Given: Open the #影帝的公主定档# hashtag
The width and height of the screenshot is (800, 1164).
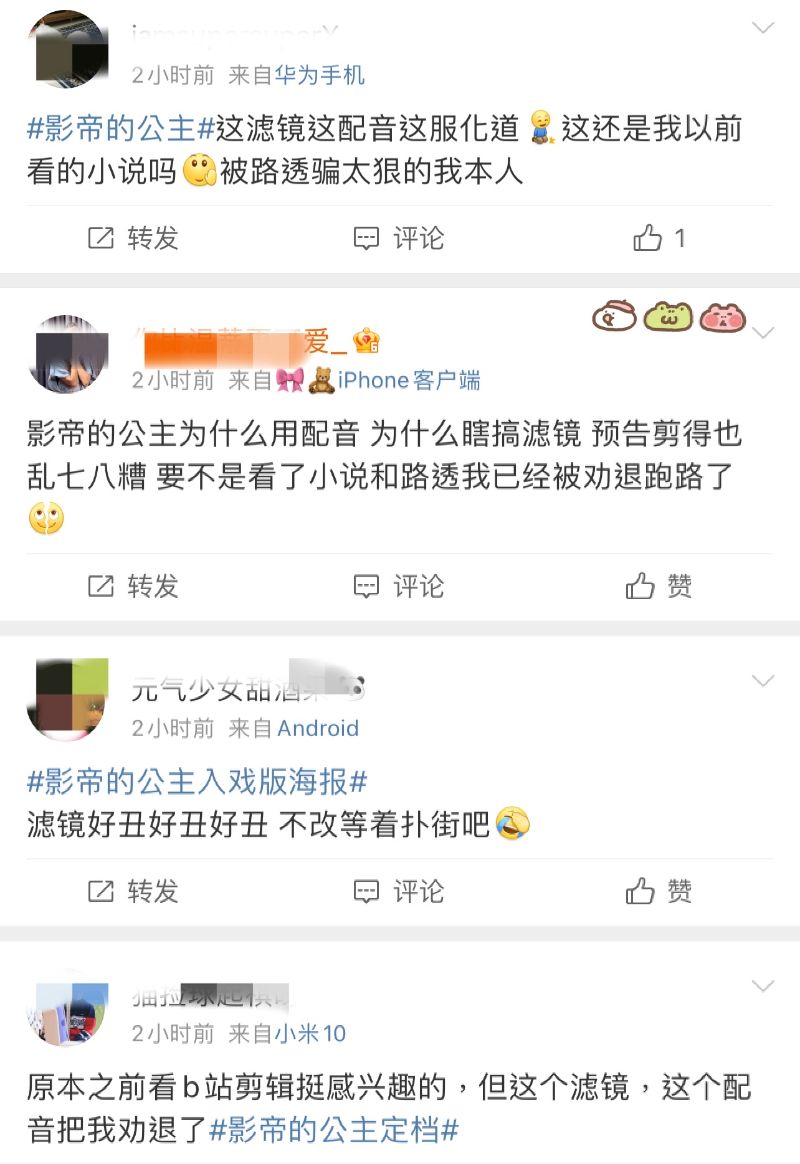Looking at the screenshot, I should pos(334,1131).
